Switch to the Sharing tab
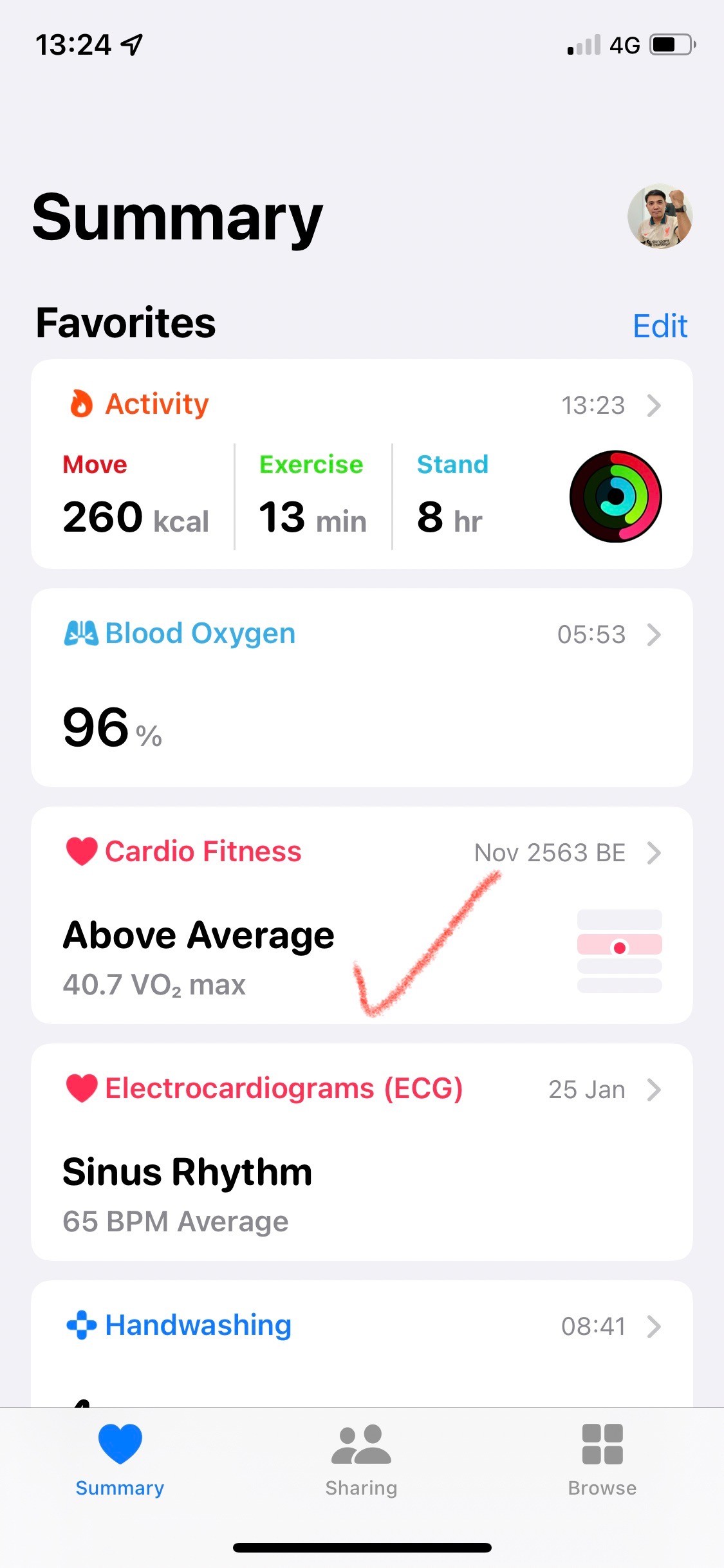724x1568 pixels. (361, 1461)
